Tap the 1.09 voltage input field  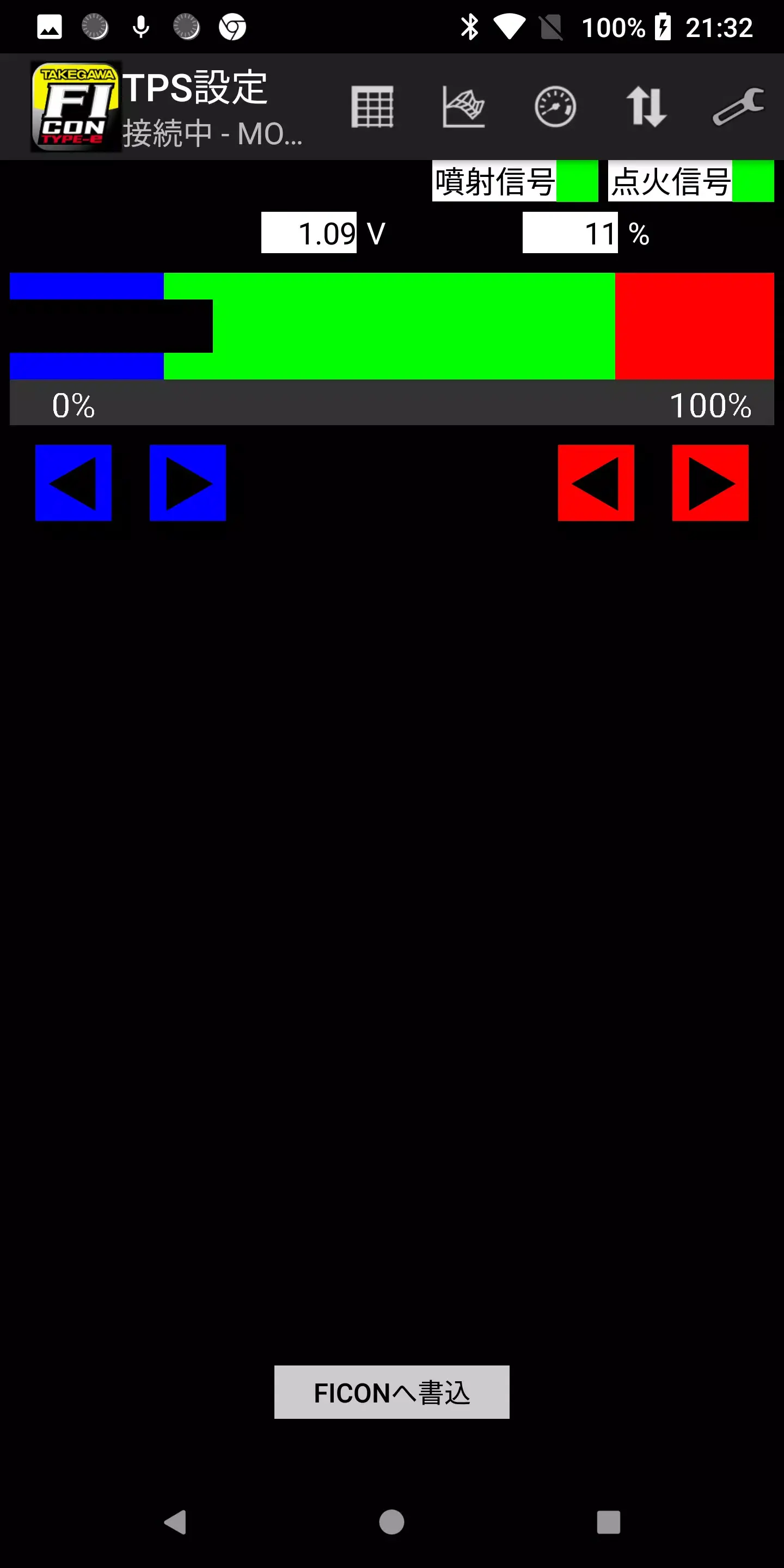pyautogui.click(x=309, y=232)
